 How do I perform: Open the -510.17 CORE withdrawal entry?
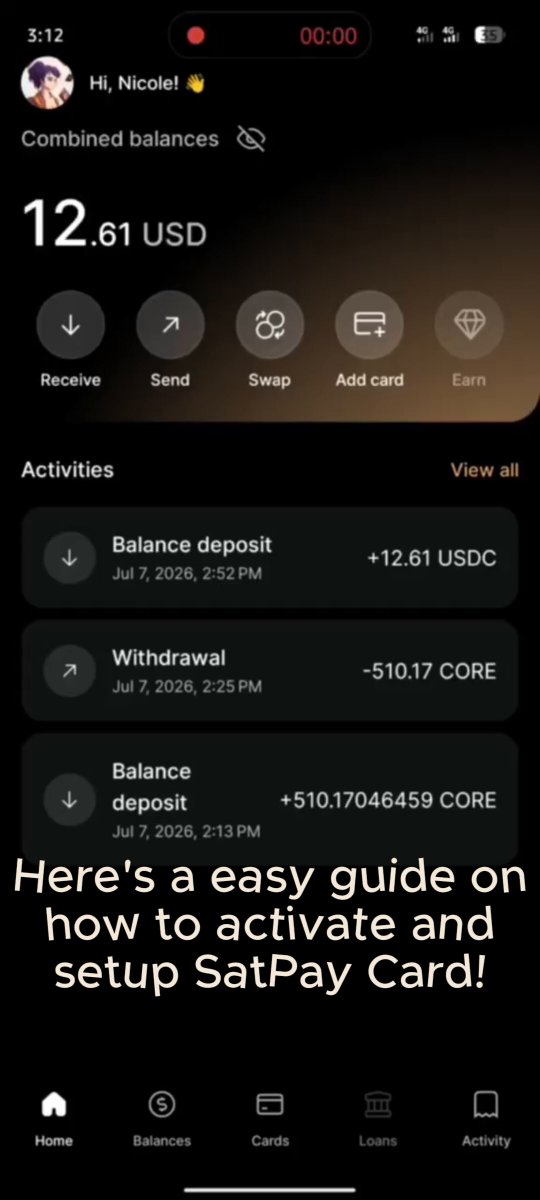point(270,670)
